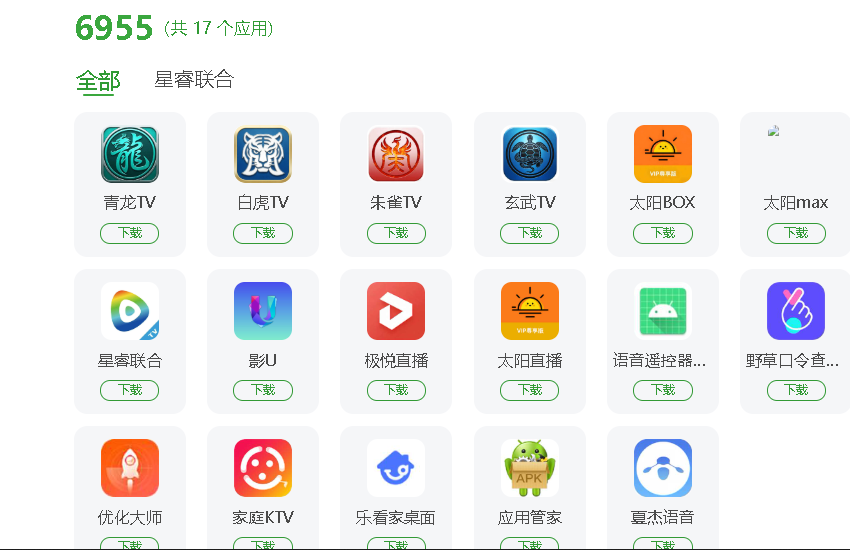The height and width of the screenshot is (550, 850).
Task: Tap 下载 for 太阳max
Action: tap(796, 233)
